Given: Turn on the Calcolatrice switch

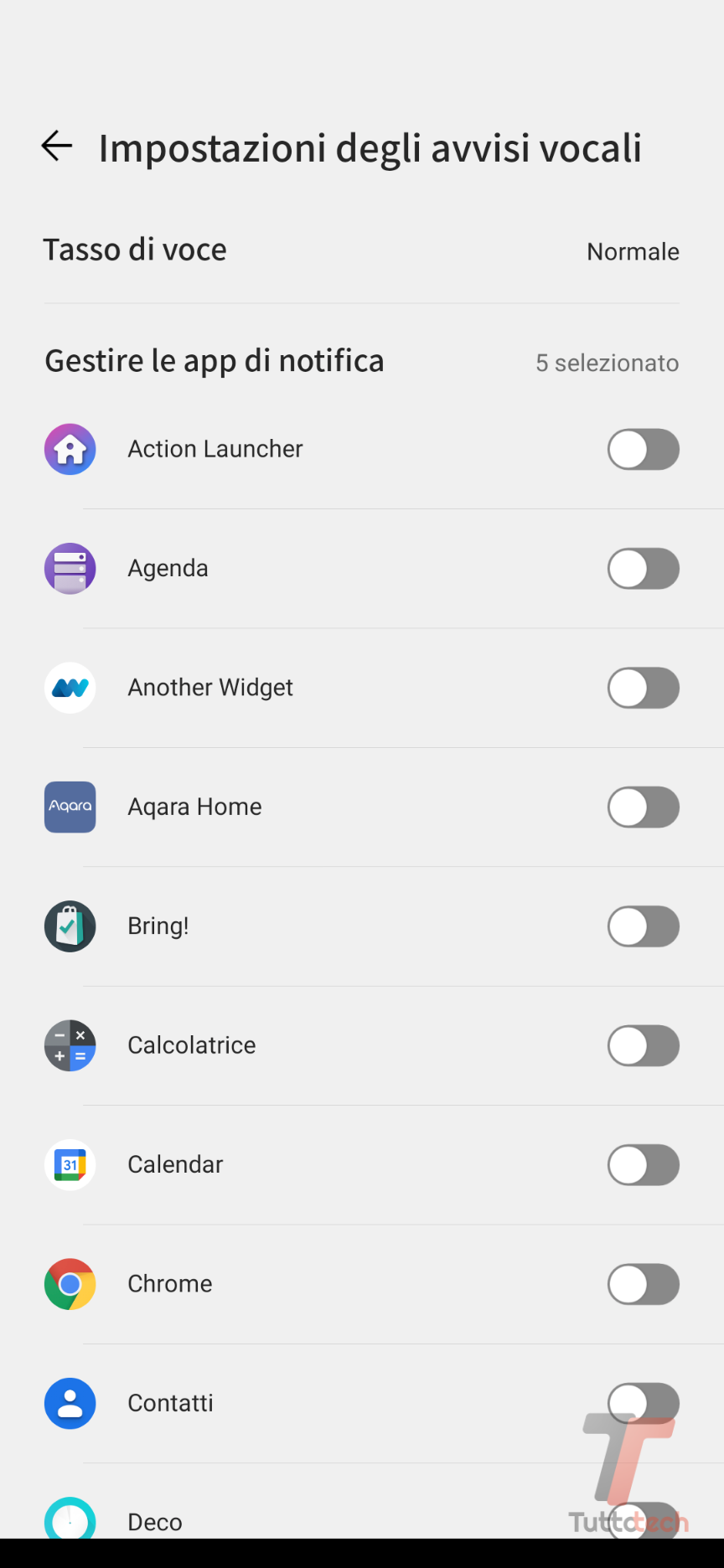Looking at the screenshot, I should click(x=643, y=1045).
